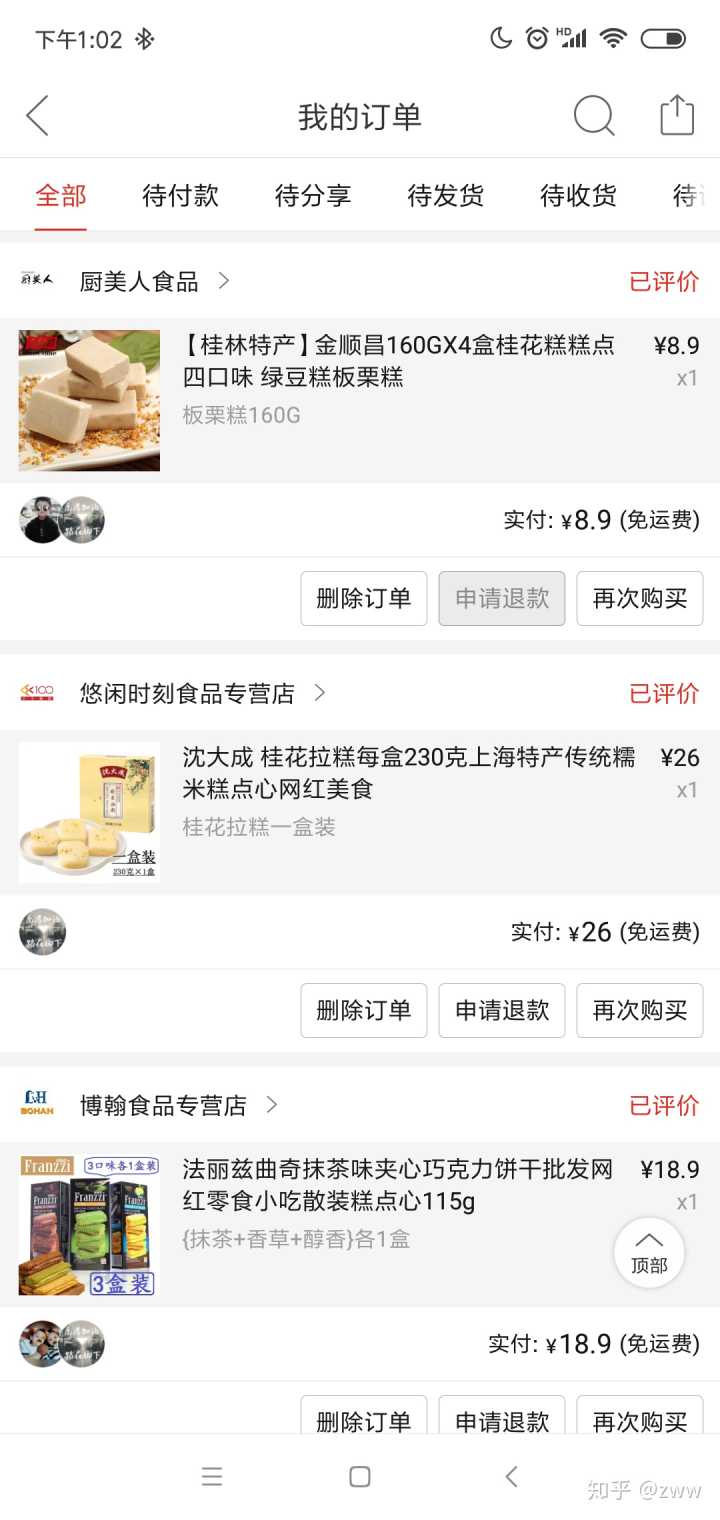
Task: Switch to the 待发货 tab
Action: tap(446, 195)
